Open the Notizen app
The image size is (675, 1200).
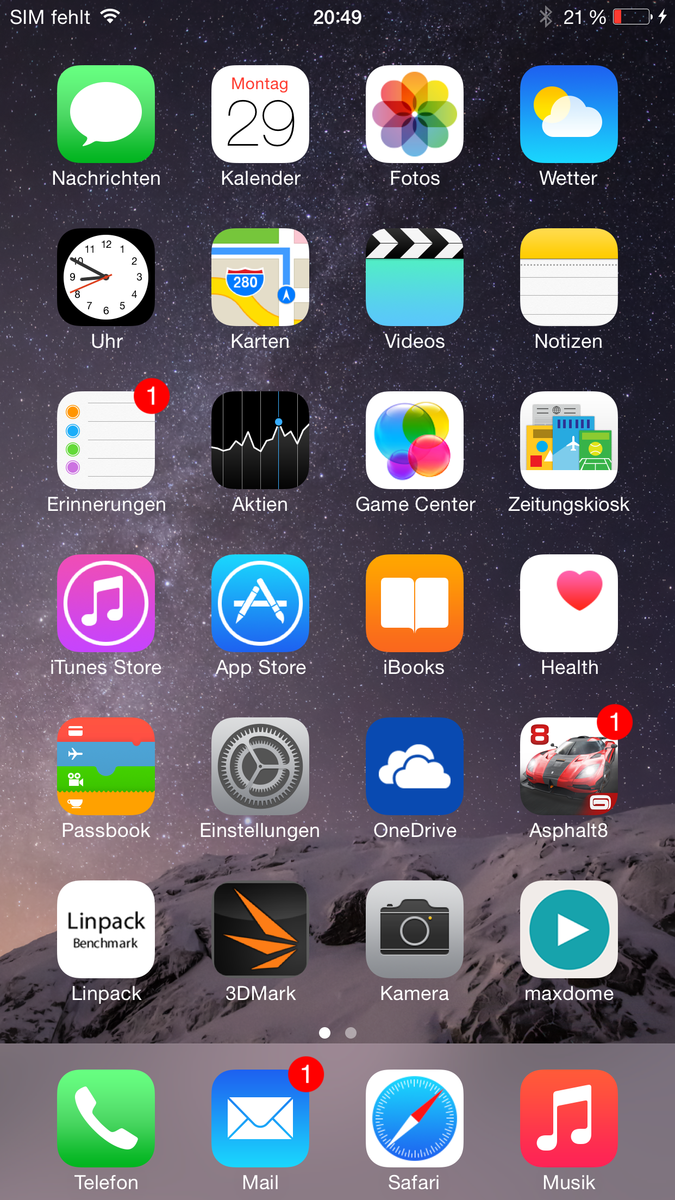coord(568,277)
